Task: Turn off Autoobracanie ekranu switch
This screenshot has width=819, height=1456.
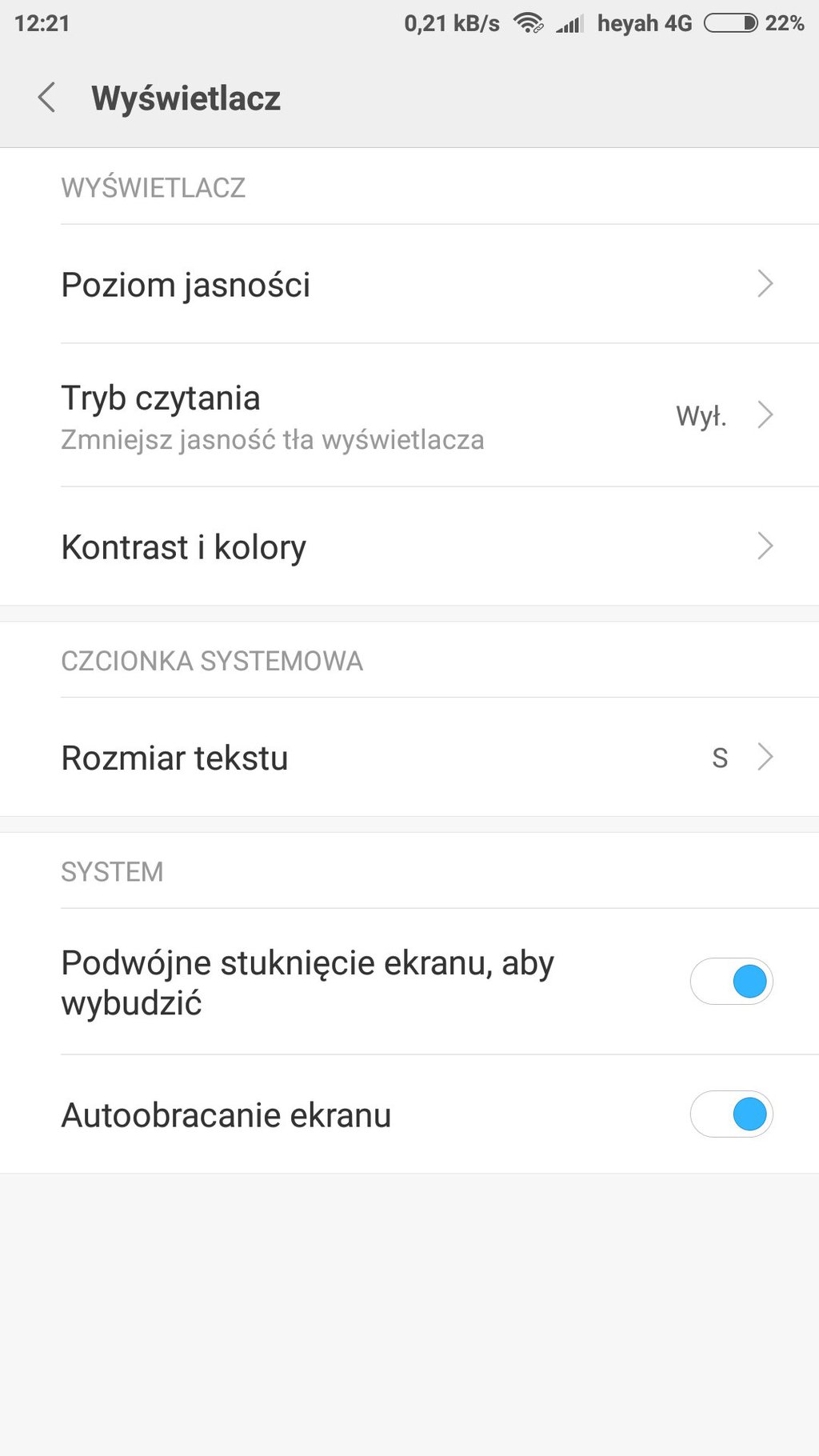Action: click(x=731, y=1114)
